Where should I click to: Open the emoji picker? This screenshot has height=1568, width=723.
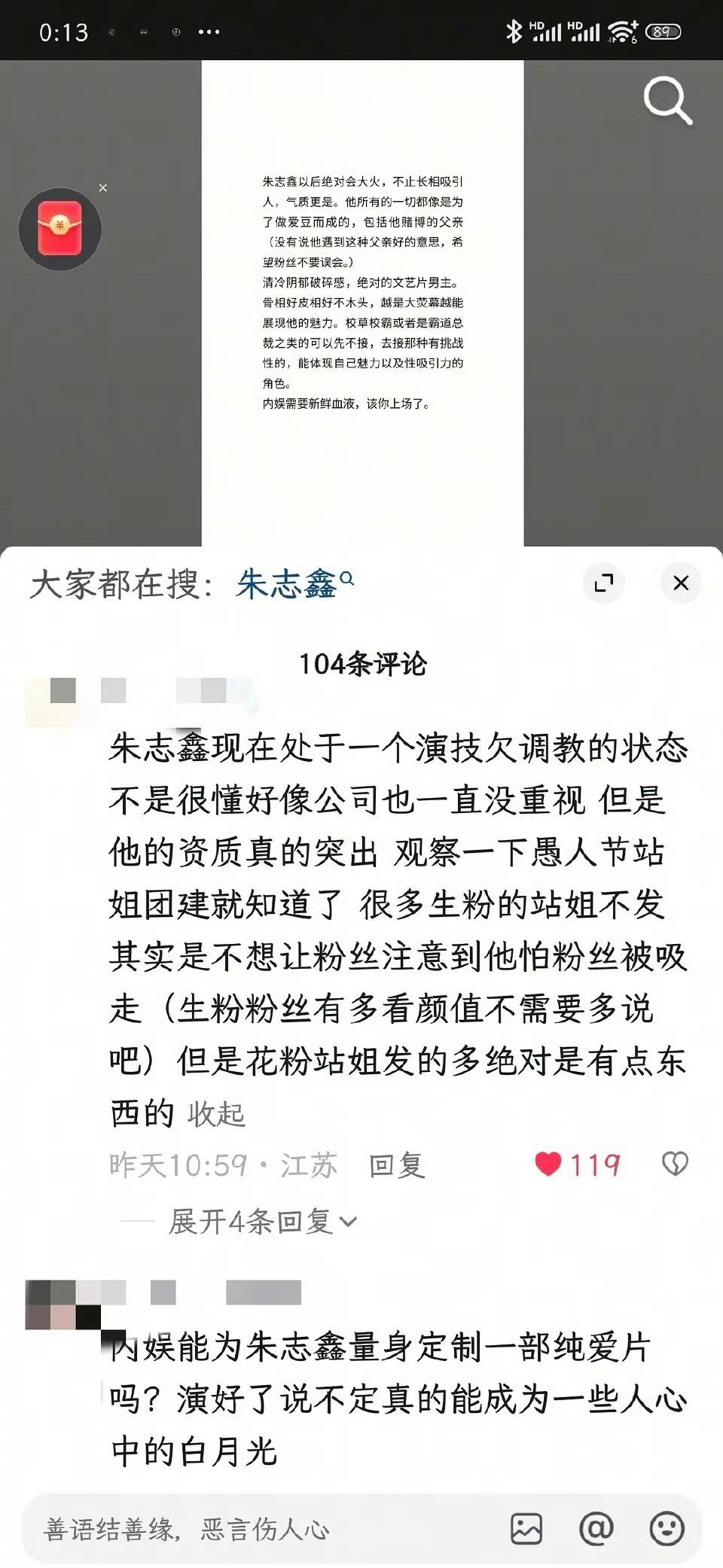(x=667, y=1530)
